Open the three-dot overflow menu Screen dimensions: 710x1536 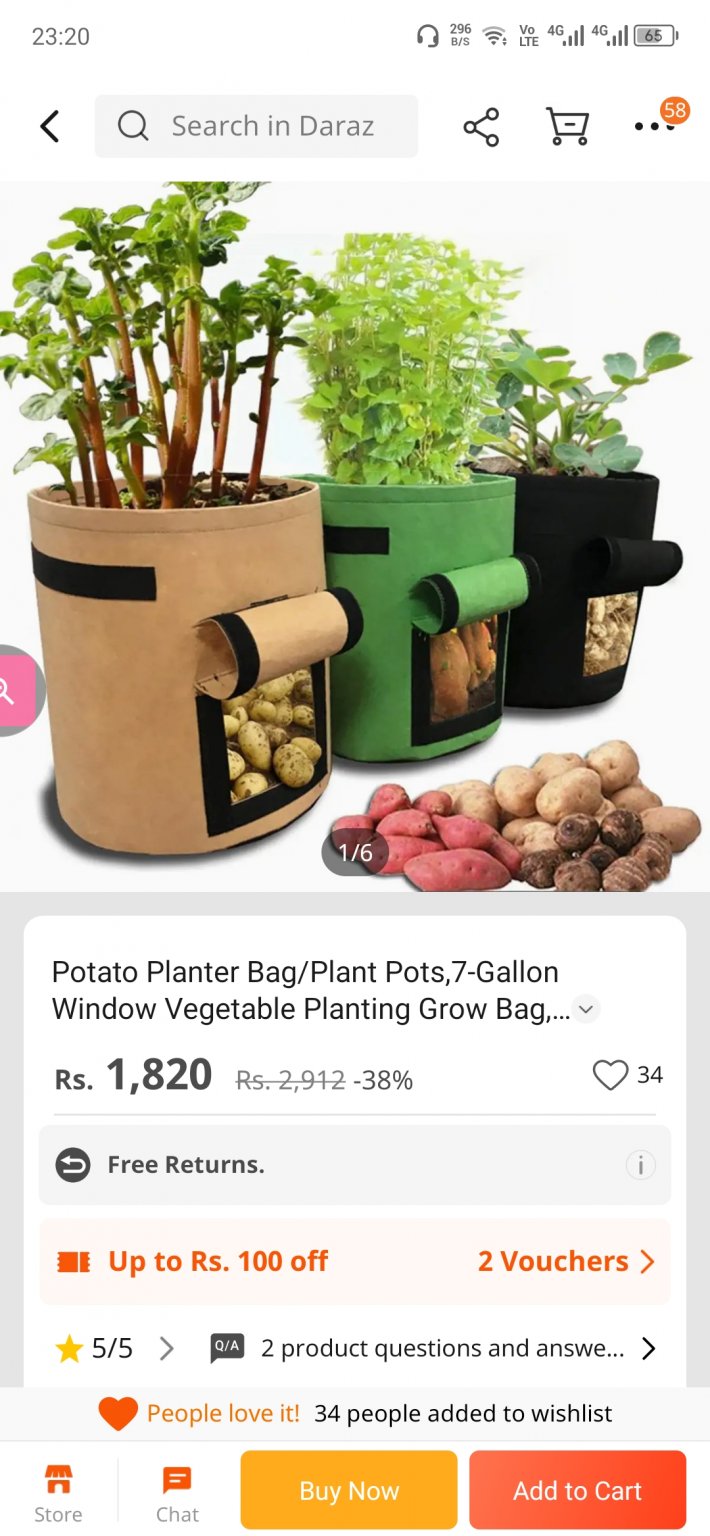tap(653, 127)
